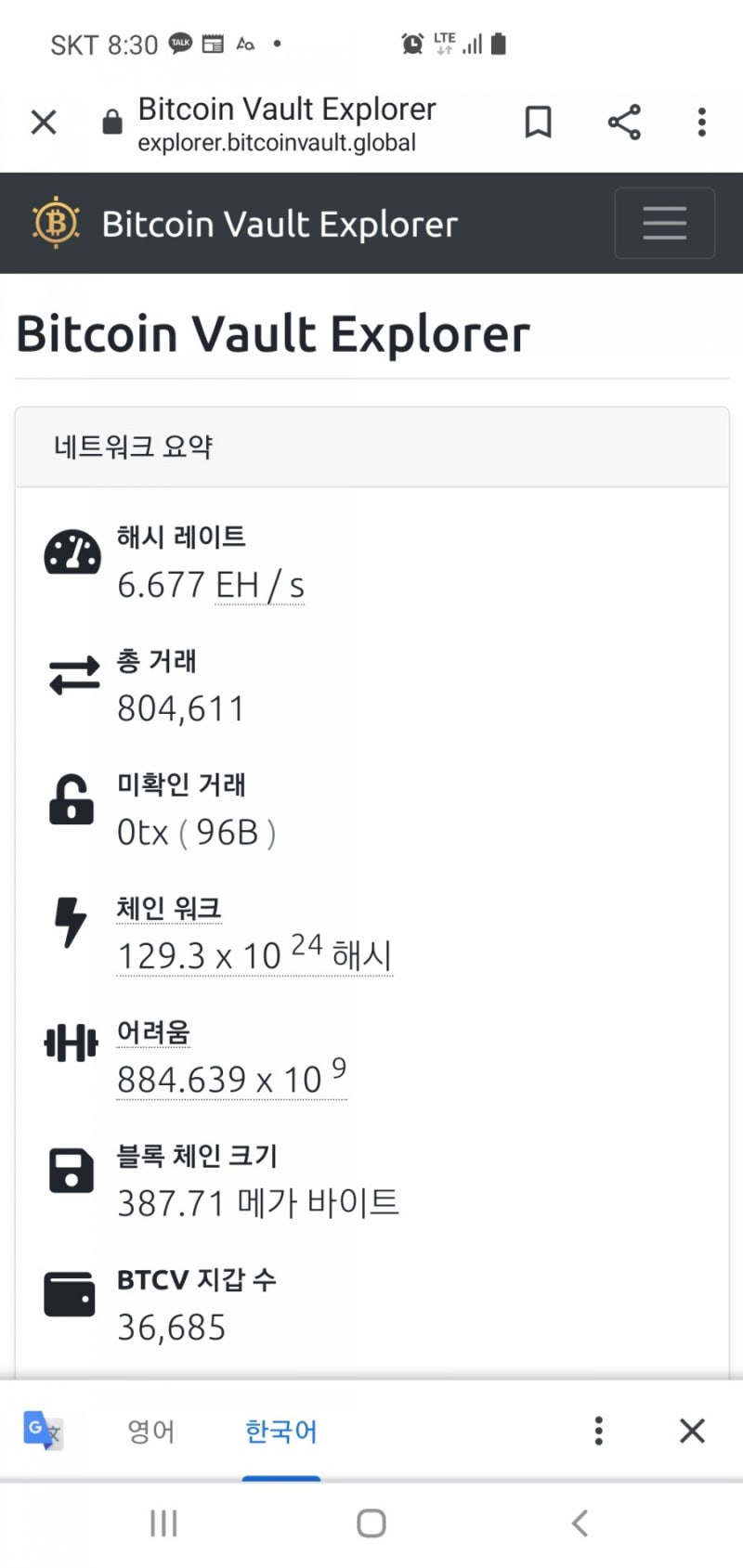Open the site's hamburger navigation menu
This screenshot has width=743, height=1568.
(664, 223)
